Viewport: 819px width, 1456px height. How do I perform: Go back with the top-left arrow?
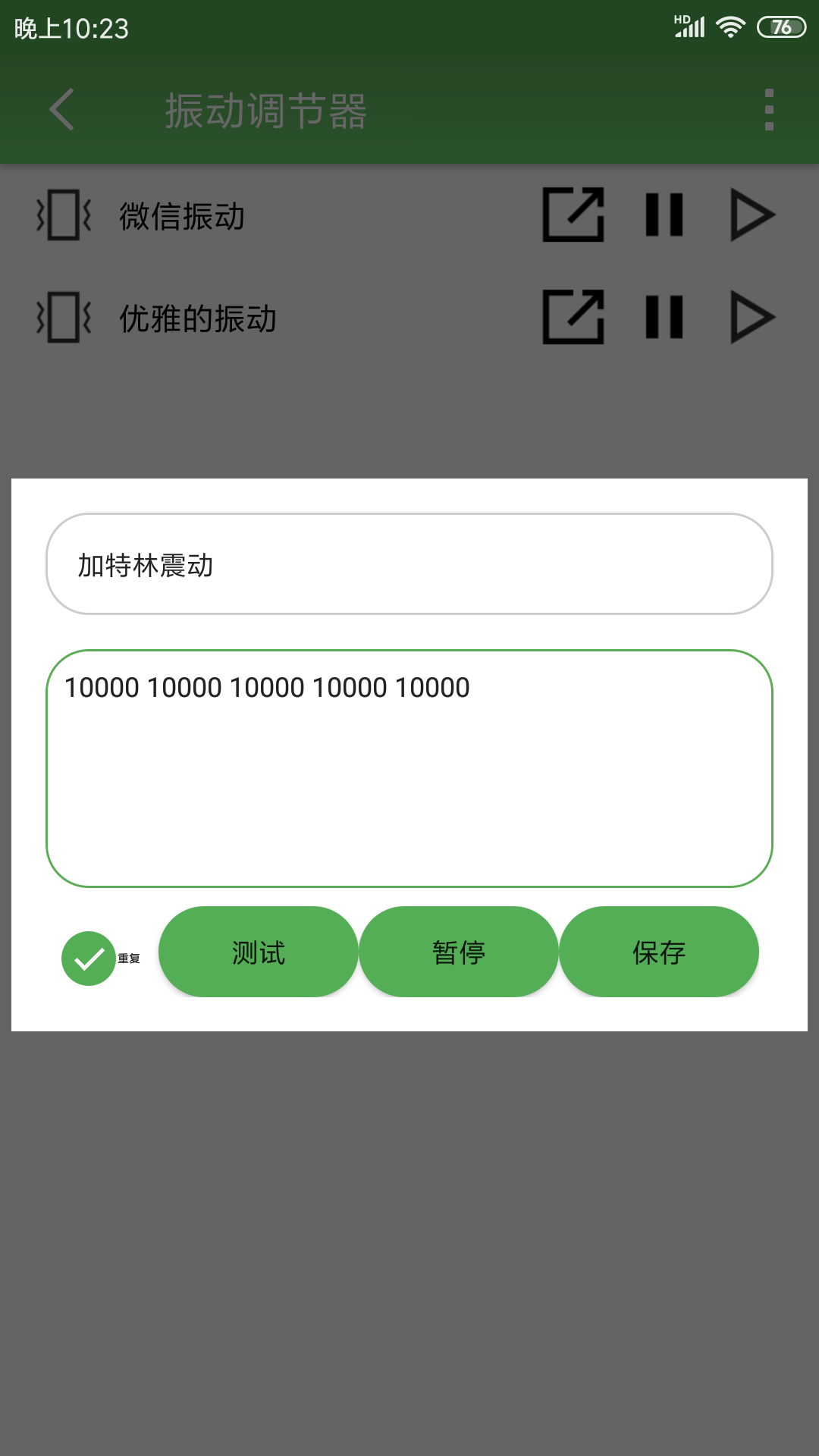(x=62, y=109)
